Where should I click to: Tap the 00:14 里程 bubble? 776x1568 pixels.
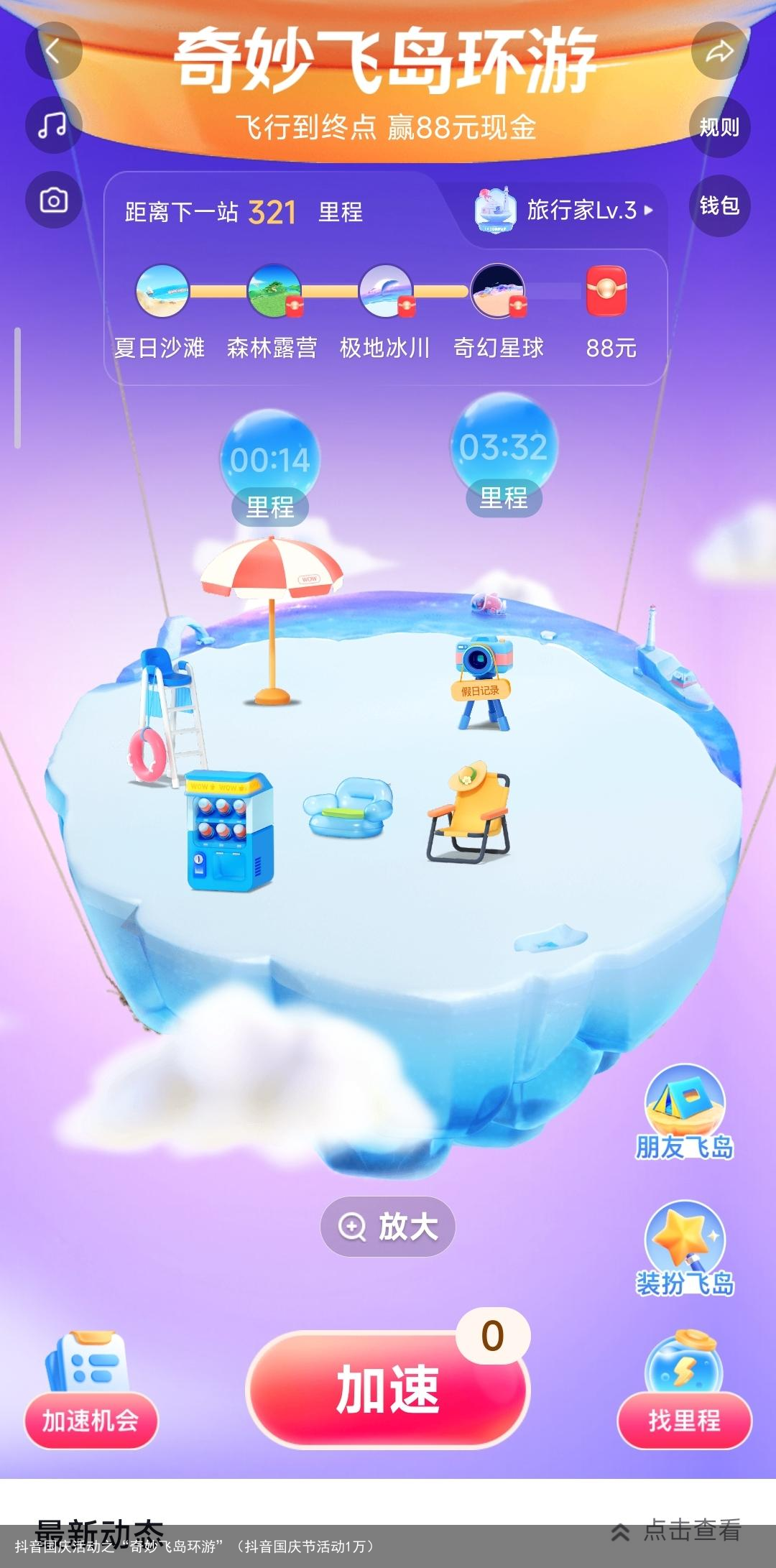270,467
